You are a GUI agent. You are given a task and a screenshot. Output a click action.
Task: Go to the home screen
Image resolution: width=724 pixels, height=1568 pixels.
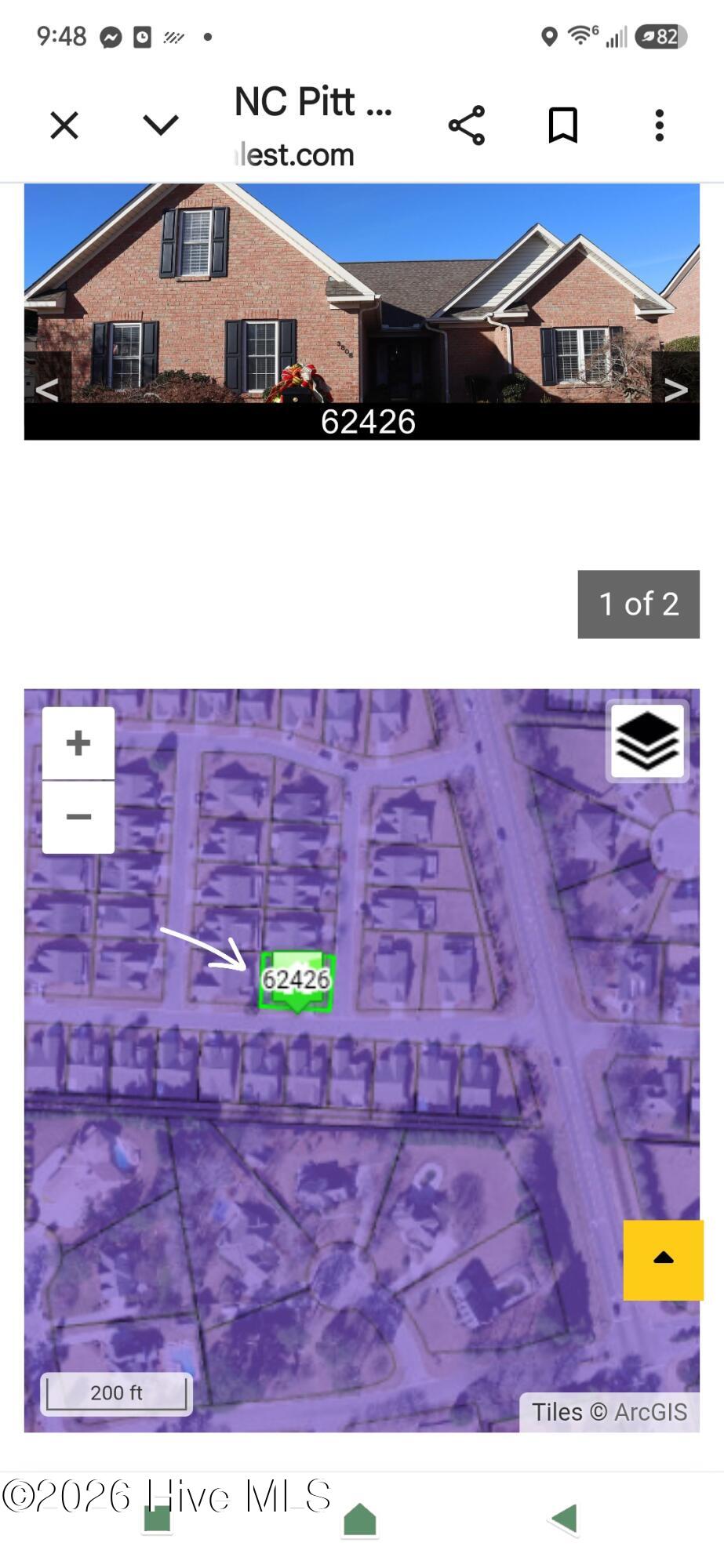click(x=360, y=1519)
